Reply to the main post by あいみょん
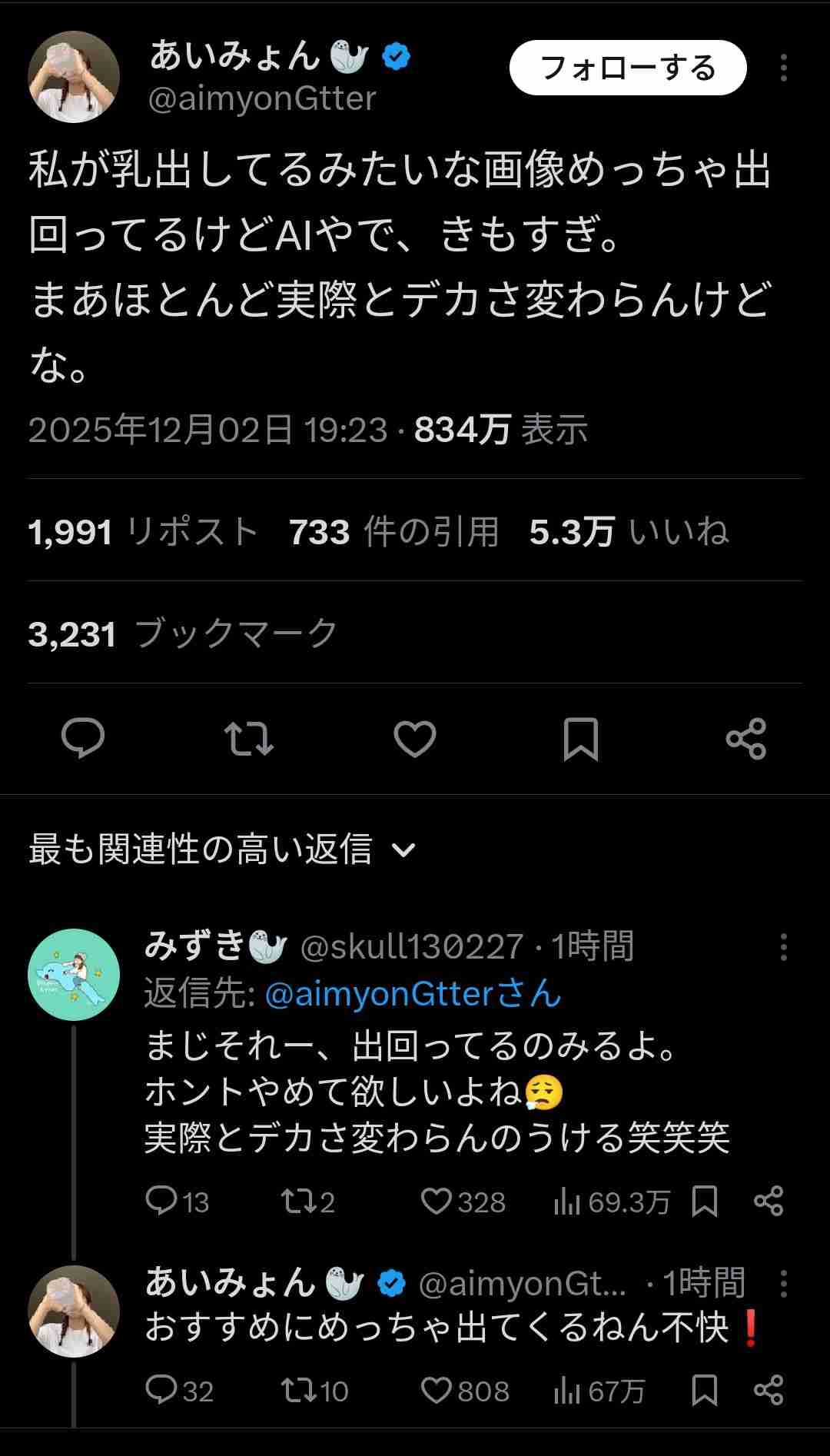 pyautogui.click(x=83, y=739)
